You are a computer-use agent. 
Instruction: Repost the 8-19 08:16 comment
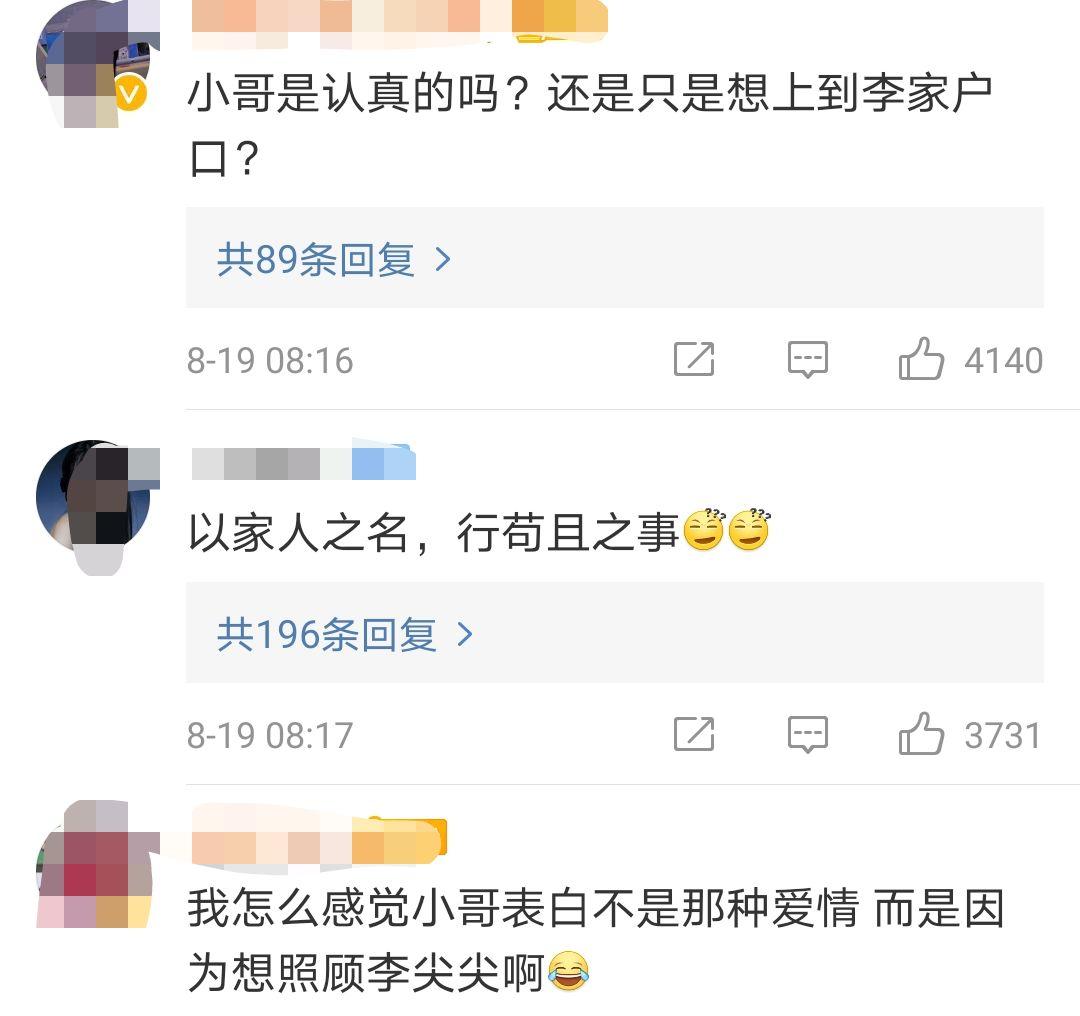pyautogui.click(x=694, y=359)
